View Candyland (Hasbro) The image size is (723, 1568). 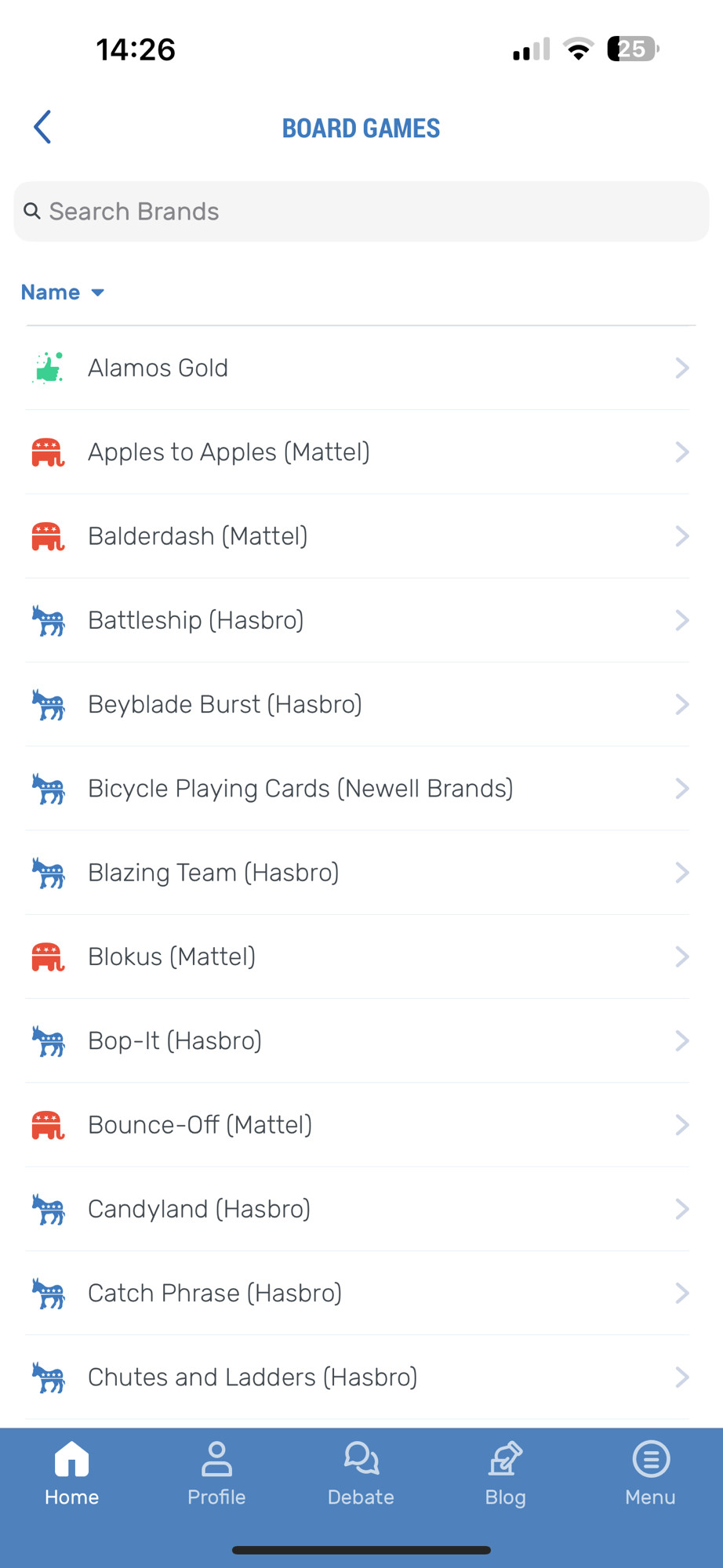pyautogui.click(x=358, y=1209)
